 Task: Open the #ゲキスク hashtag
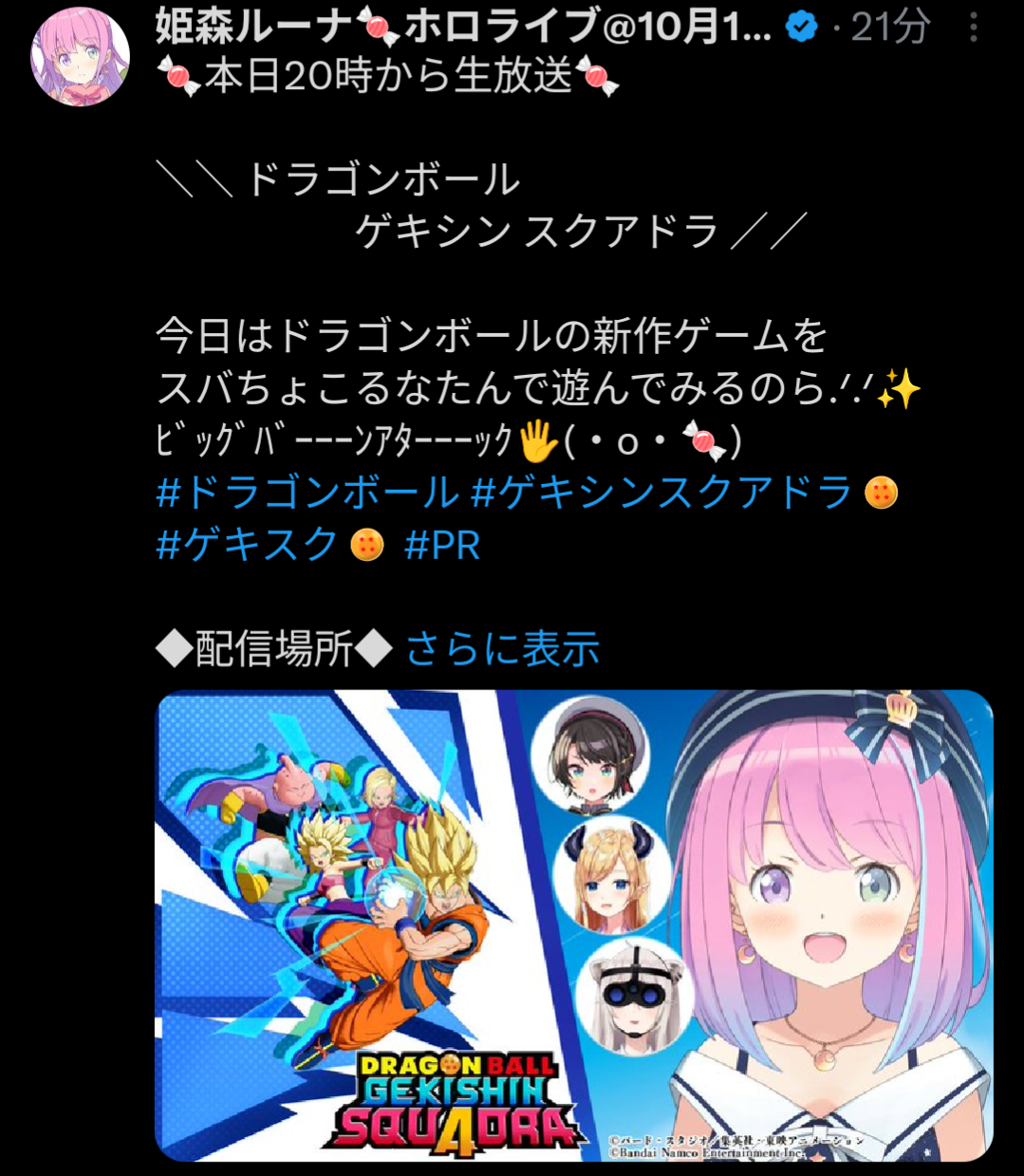[x=247, y=545]
